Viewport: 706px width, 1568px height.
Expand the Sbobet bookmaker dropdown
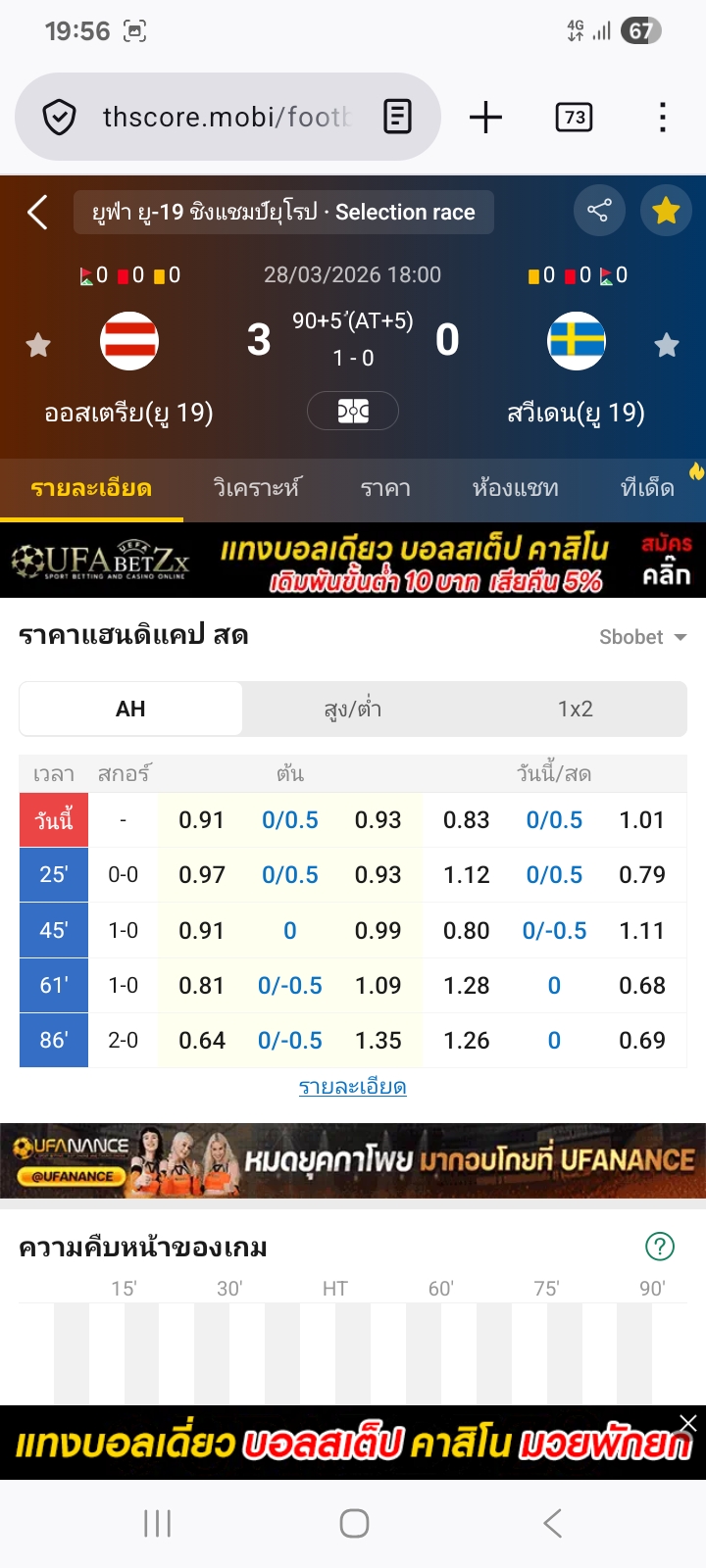642,637
